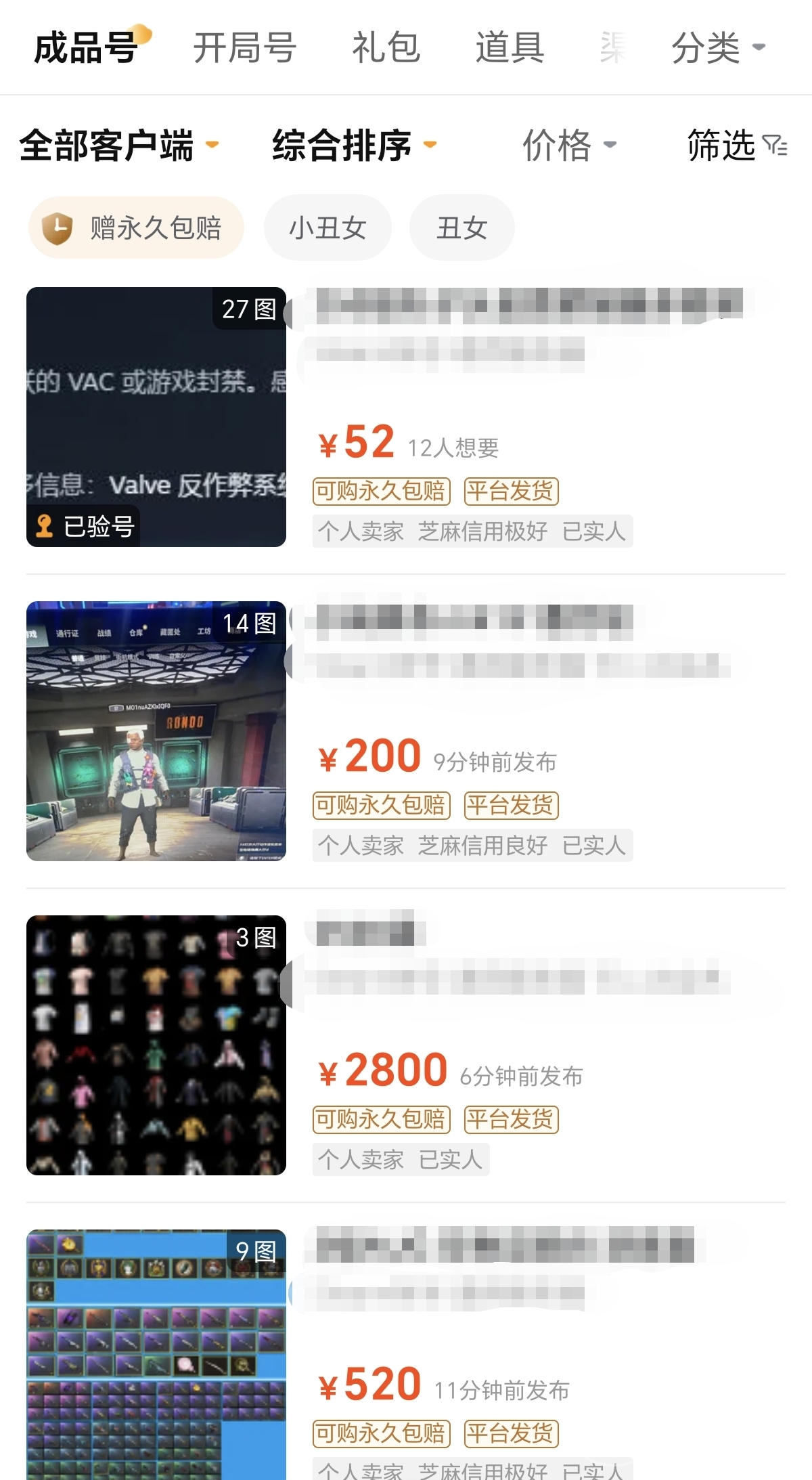Apply the 丑女 filter chip
The image size is (812, 1480).
[x=461, y=227]
